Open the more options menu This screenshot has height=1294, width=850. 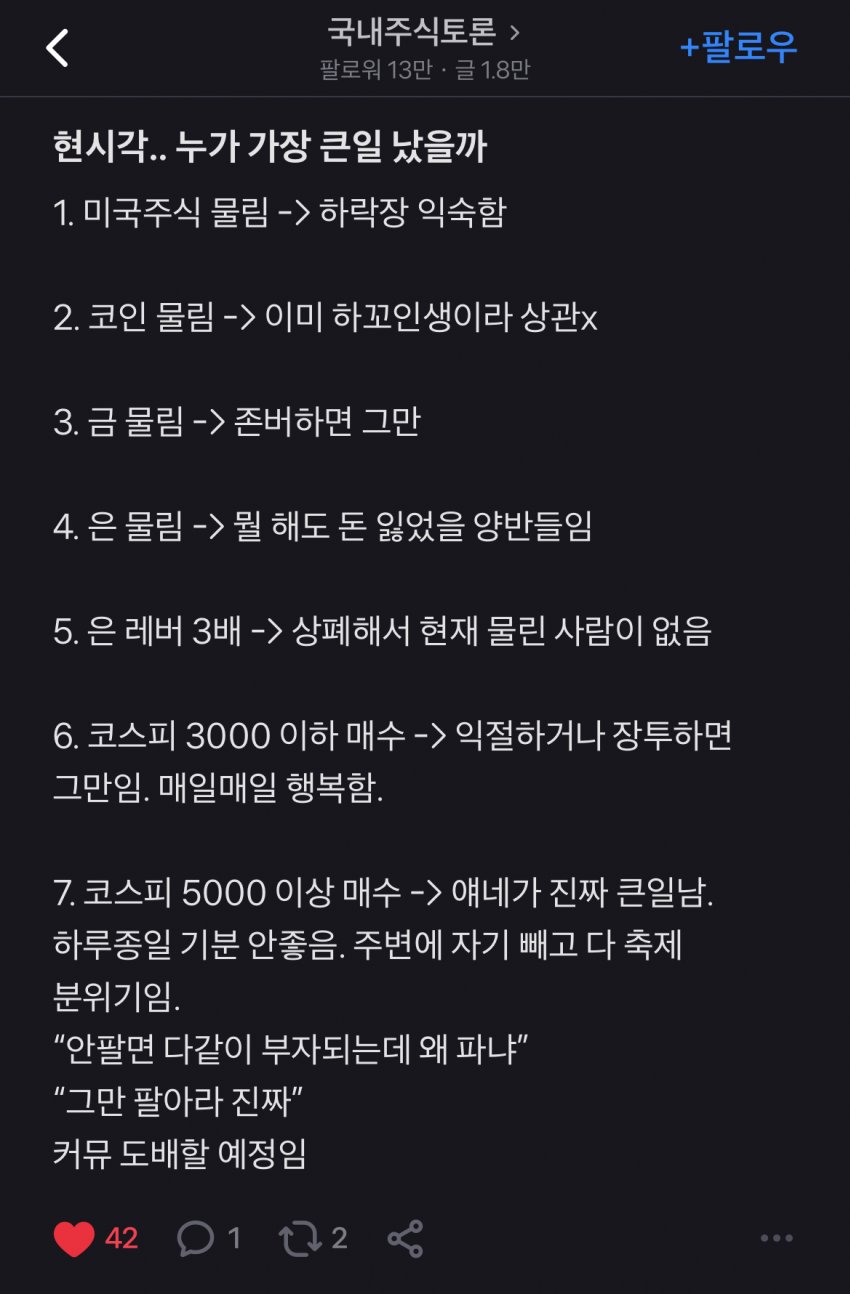click(x=776, y=1239)
